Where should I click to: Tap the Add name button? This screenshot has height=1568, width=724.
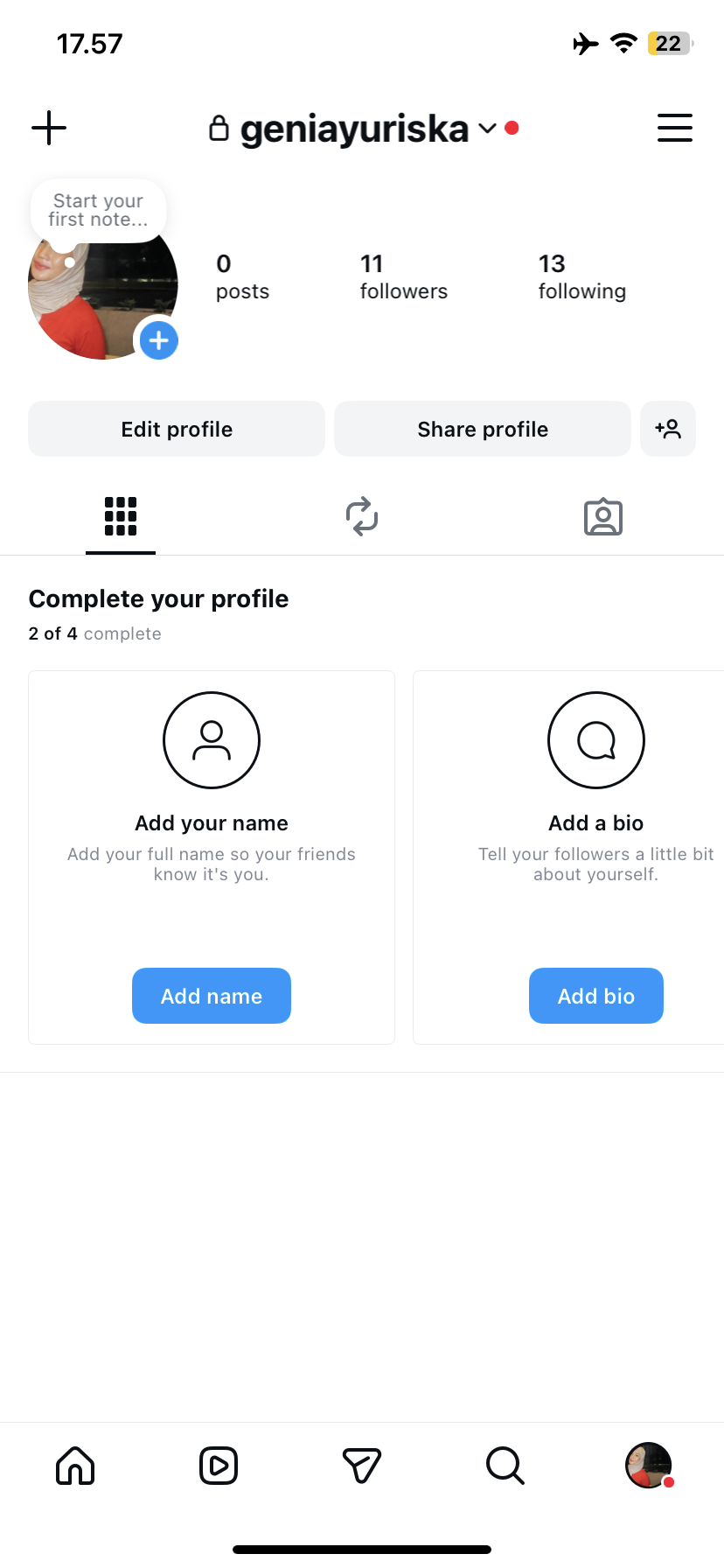pyautogui.click(x=212, y=996)
